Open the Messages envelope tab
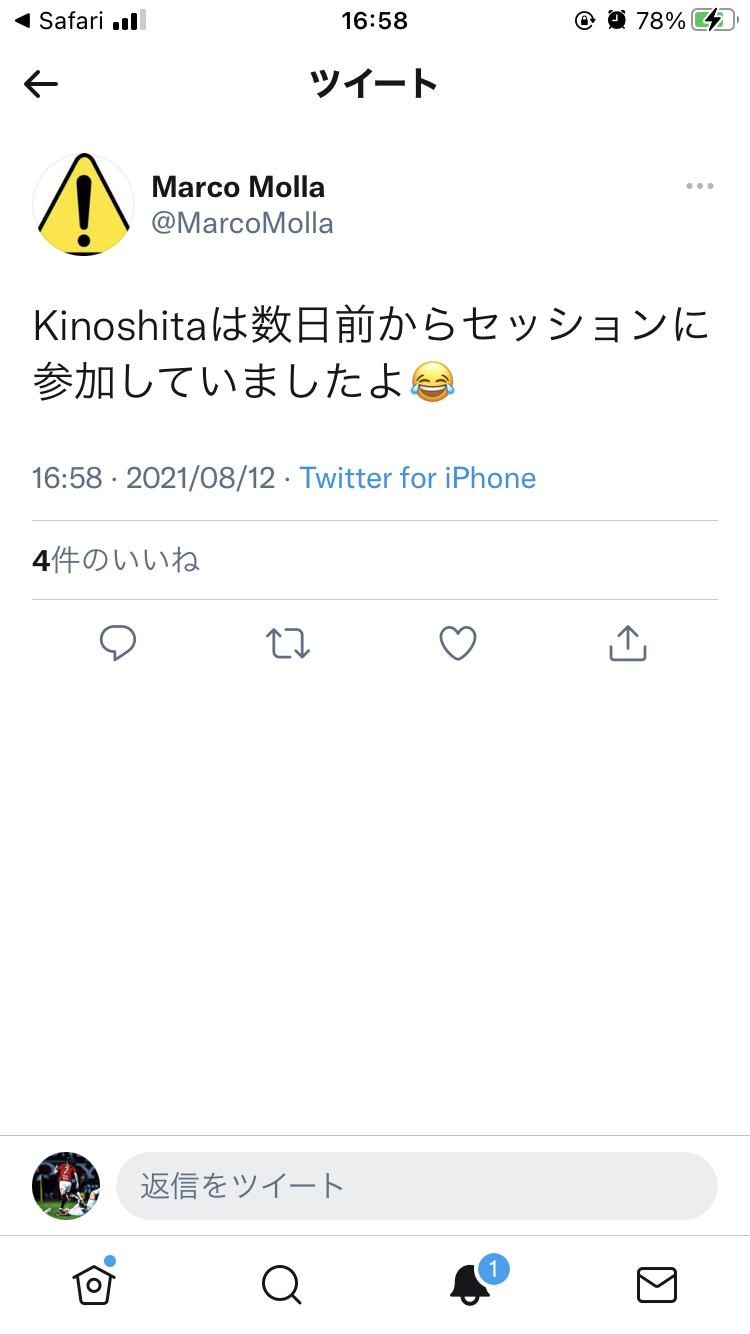Screen dimensions: 750x1334 (x=657, y=1284)
